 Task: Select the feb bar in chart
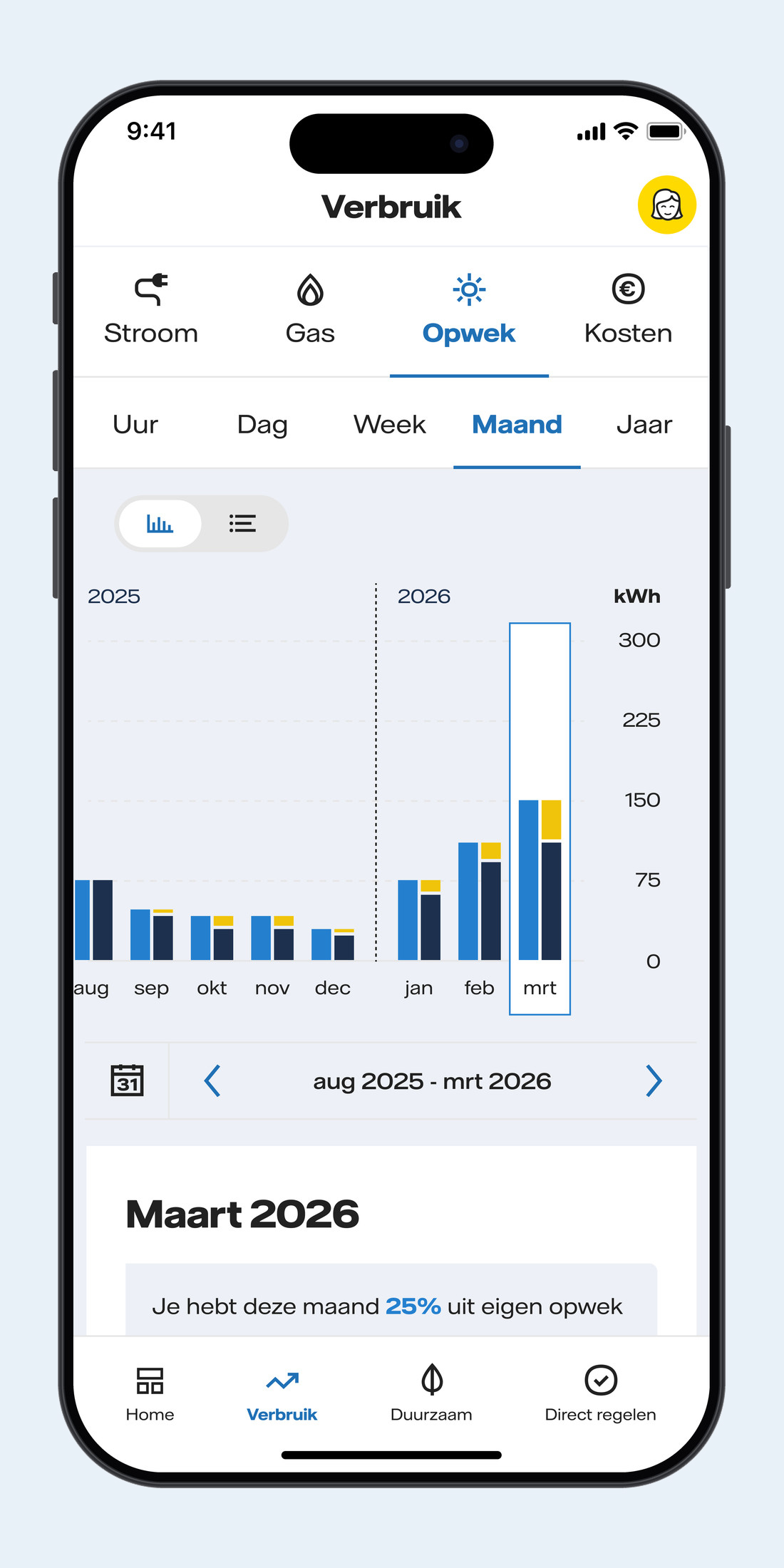pos(480,902)
